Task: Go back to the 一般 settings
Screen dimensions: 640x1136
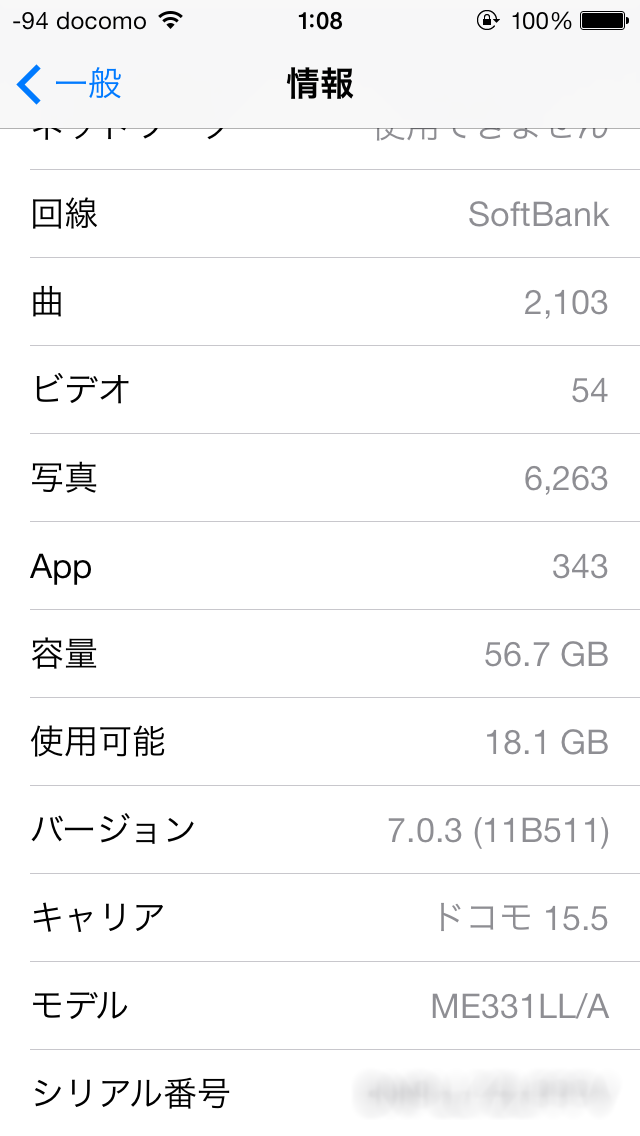Action: click(70, 84)
